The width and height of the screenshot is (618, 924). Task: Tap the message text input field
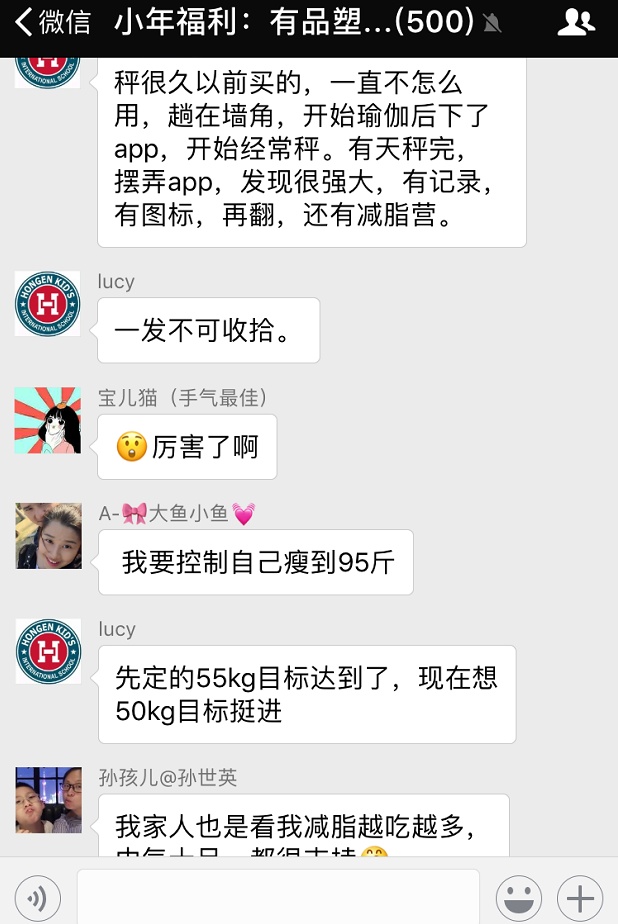(x=277, y=897)
